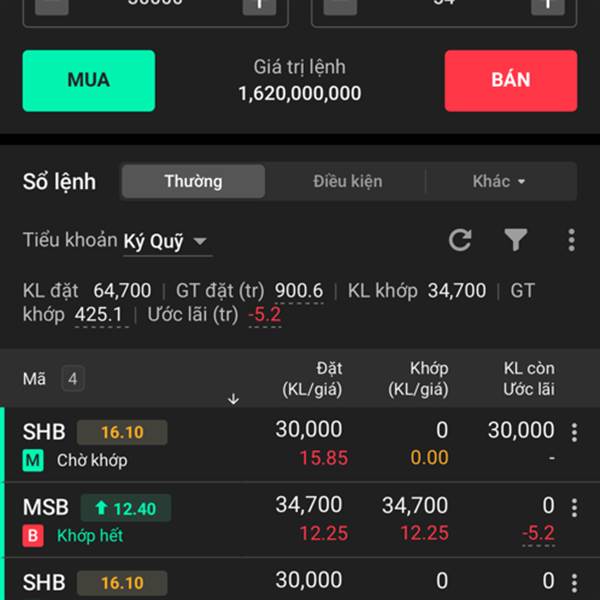Open the order book overflow menu
The height and width of the screenshot is (600, 600).
tap(571, 240)
